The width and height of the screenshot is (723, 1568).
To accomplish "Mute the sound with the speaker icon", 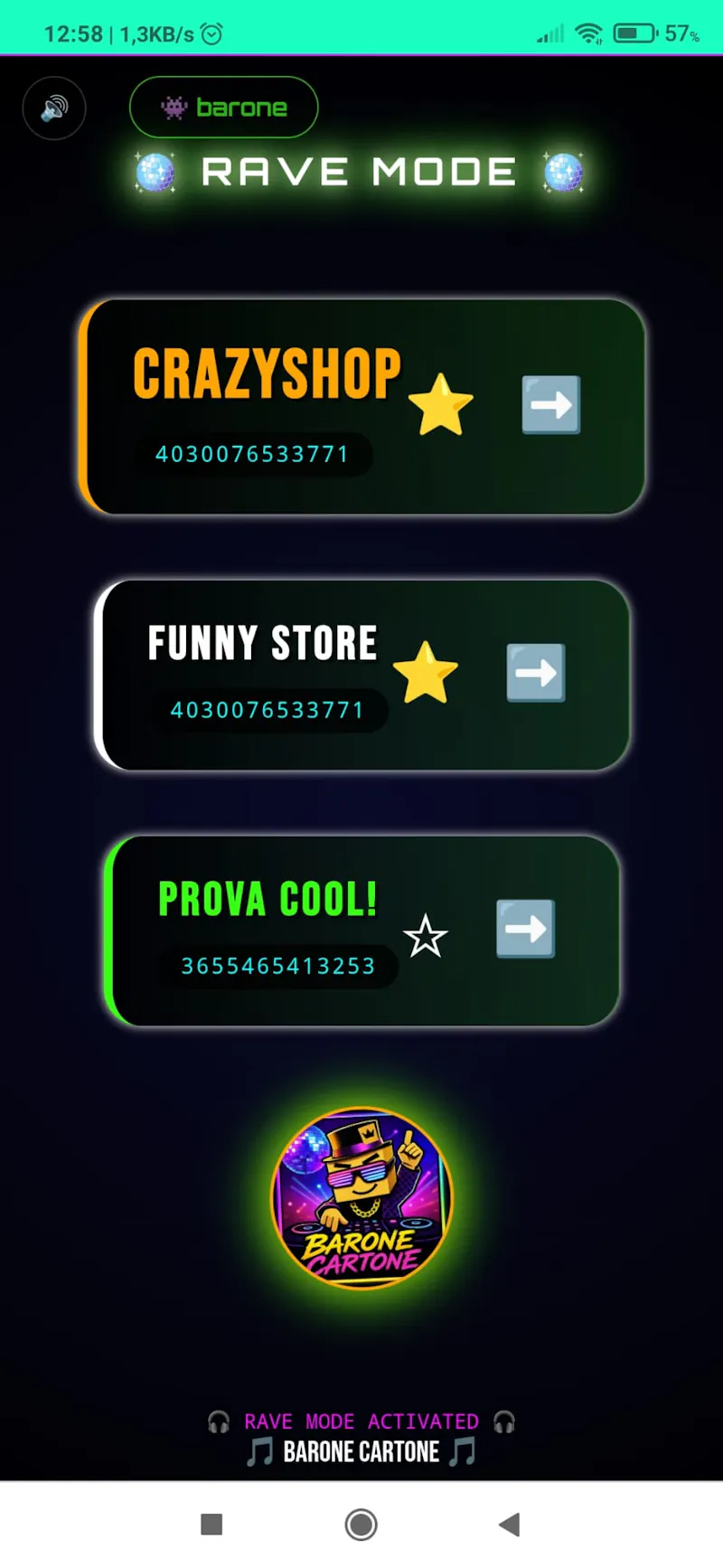I will click(x=54, y=108).
